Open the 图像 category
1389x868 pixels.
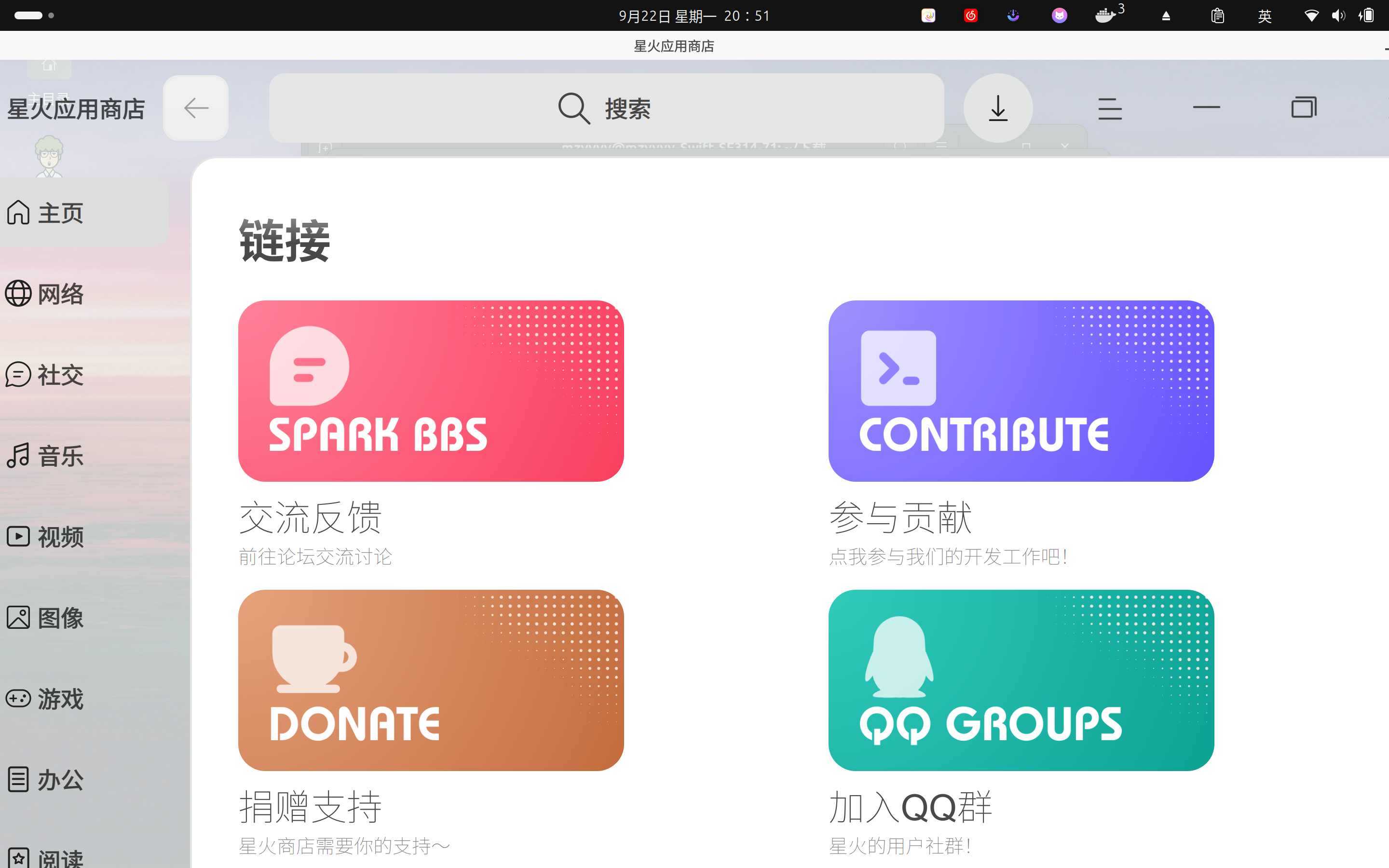click(60, 618)
